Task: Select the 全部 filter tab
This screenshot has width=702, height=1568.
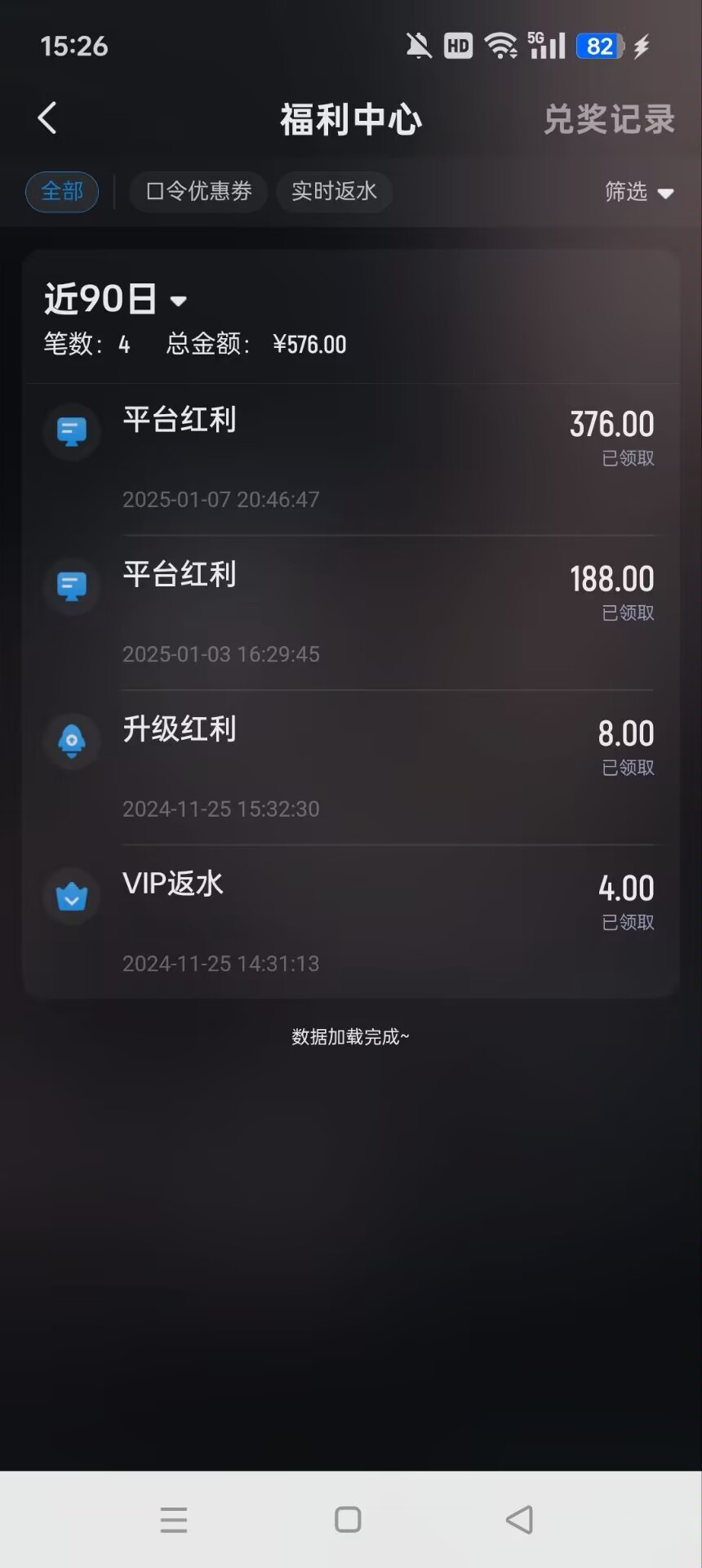Action: [x=62, y=192]
